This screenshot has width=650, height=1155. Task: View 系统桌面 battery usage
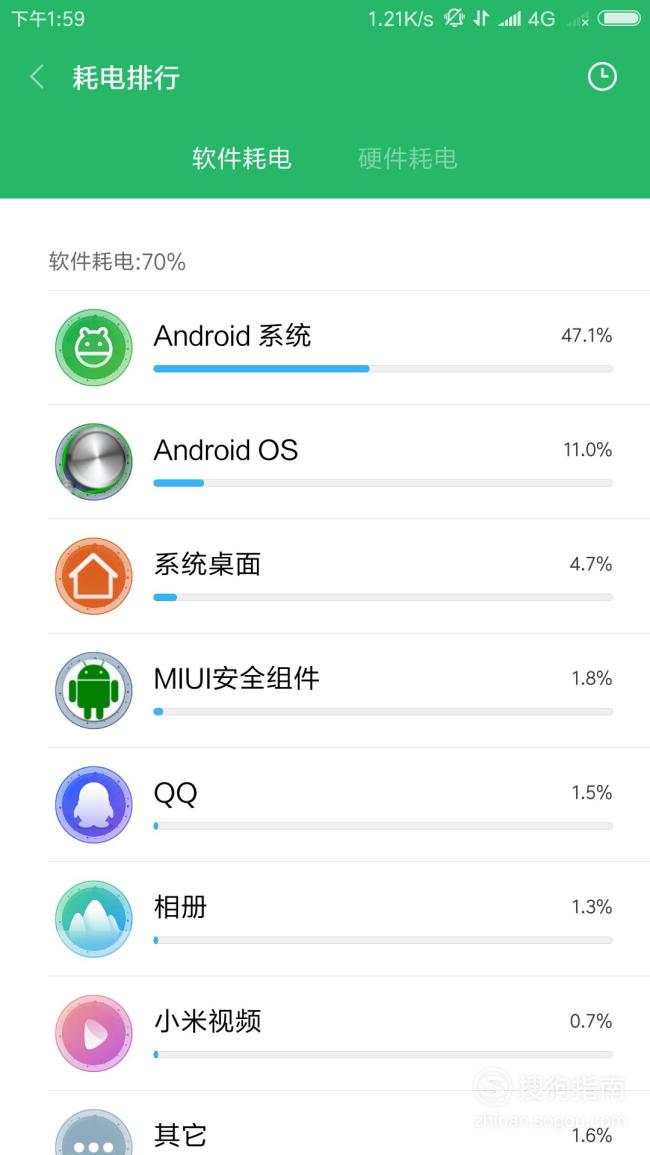pyautogui.click(x=330, y=576)
